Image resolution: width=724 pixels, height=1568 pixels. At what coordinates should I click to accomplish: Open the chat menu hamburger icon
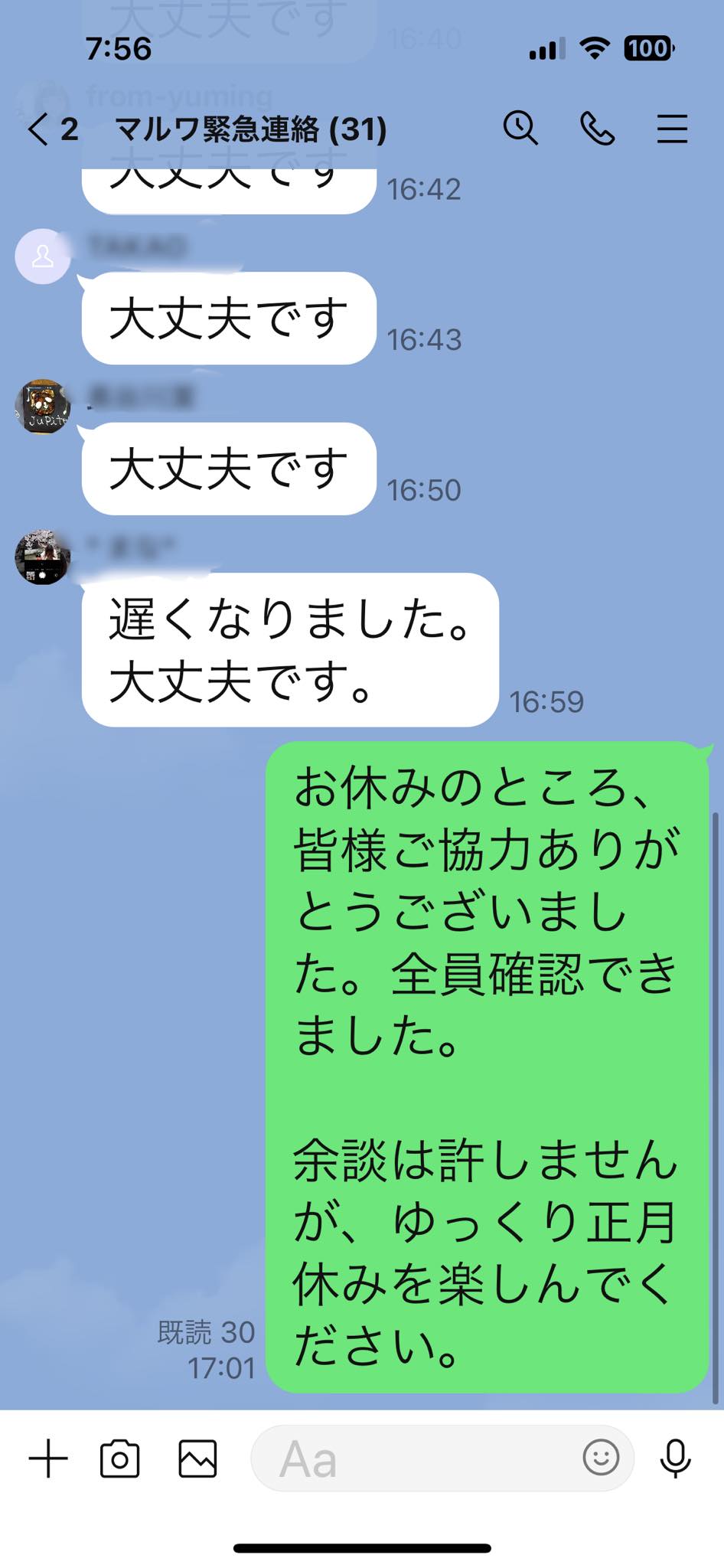click(x=672, y=129)
